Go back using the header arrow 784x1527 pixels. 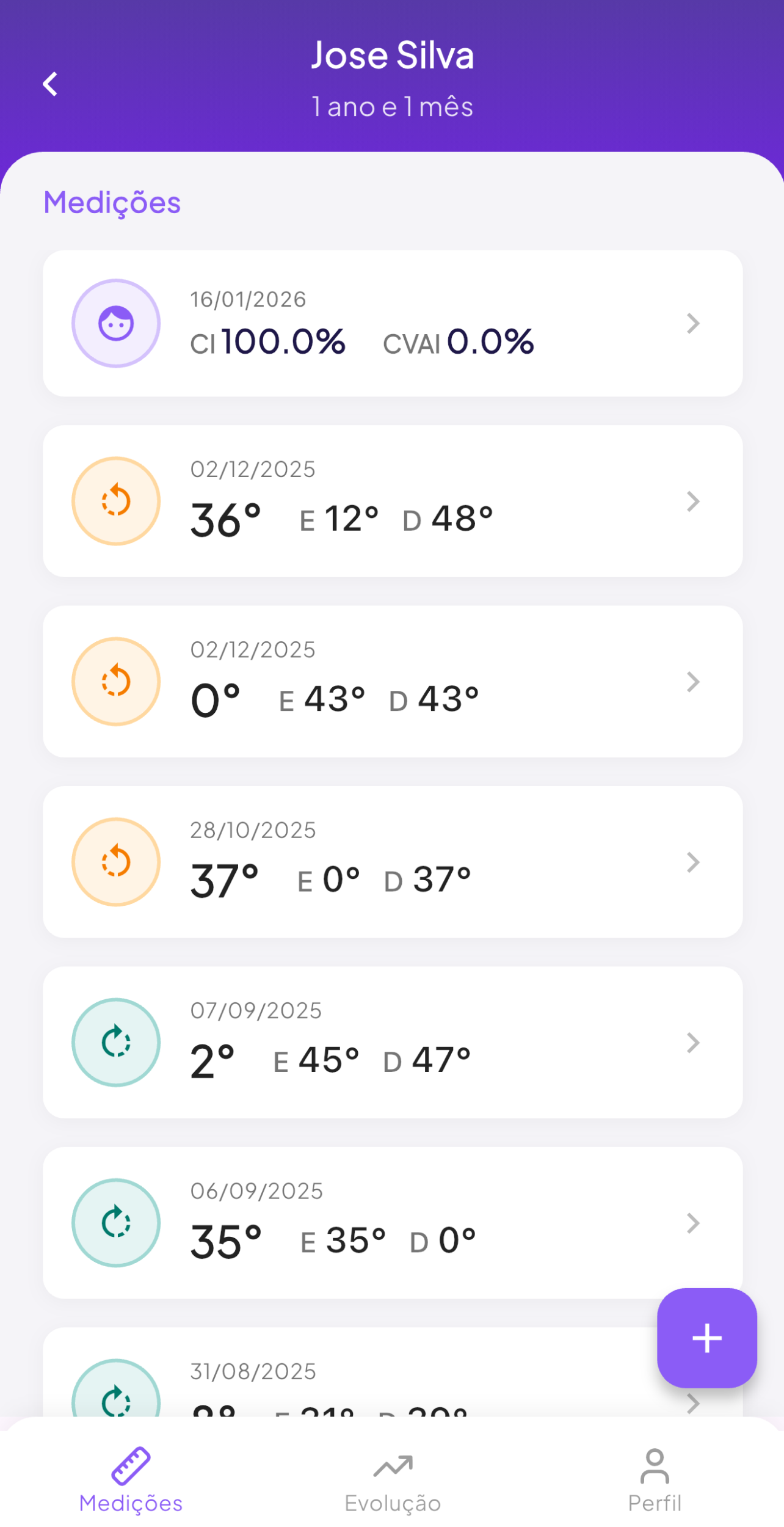[51, 84]
